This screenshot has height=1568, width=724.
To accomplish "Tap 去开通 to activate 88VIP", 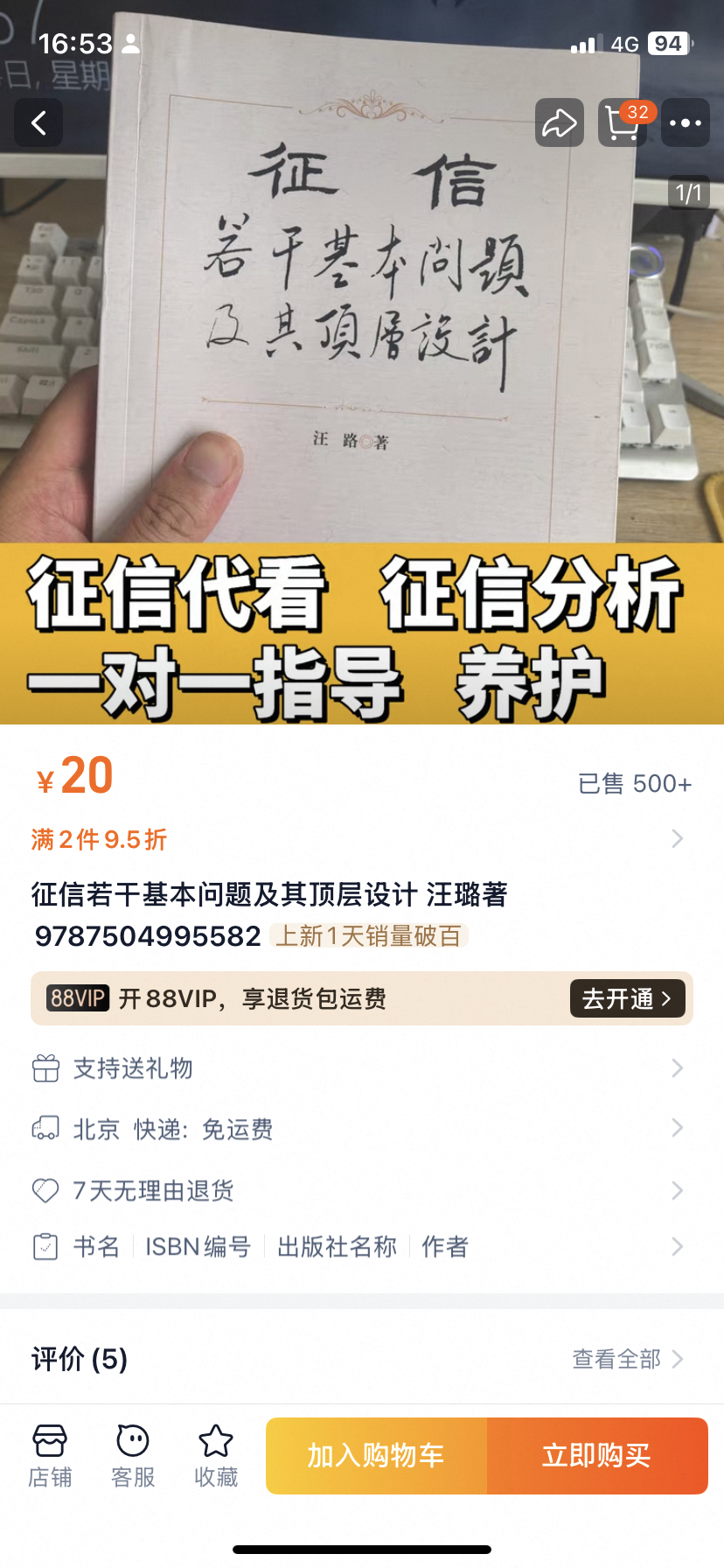I will [x=627, y=998].
